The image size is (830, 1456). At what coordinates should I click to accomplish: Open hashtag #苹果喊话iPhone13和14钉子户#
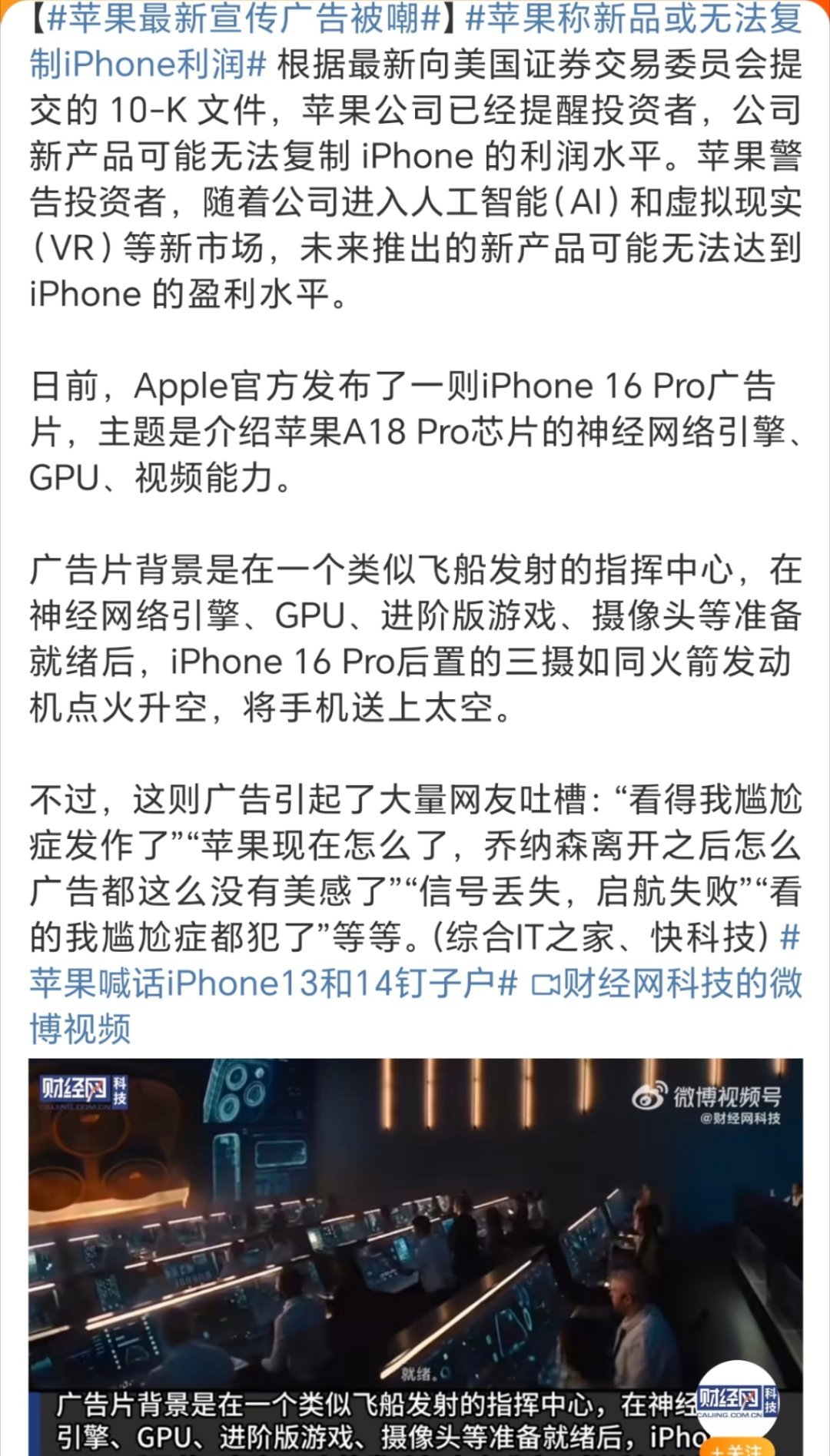coord(274,983)
